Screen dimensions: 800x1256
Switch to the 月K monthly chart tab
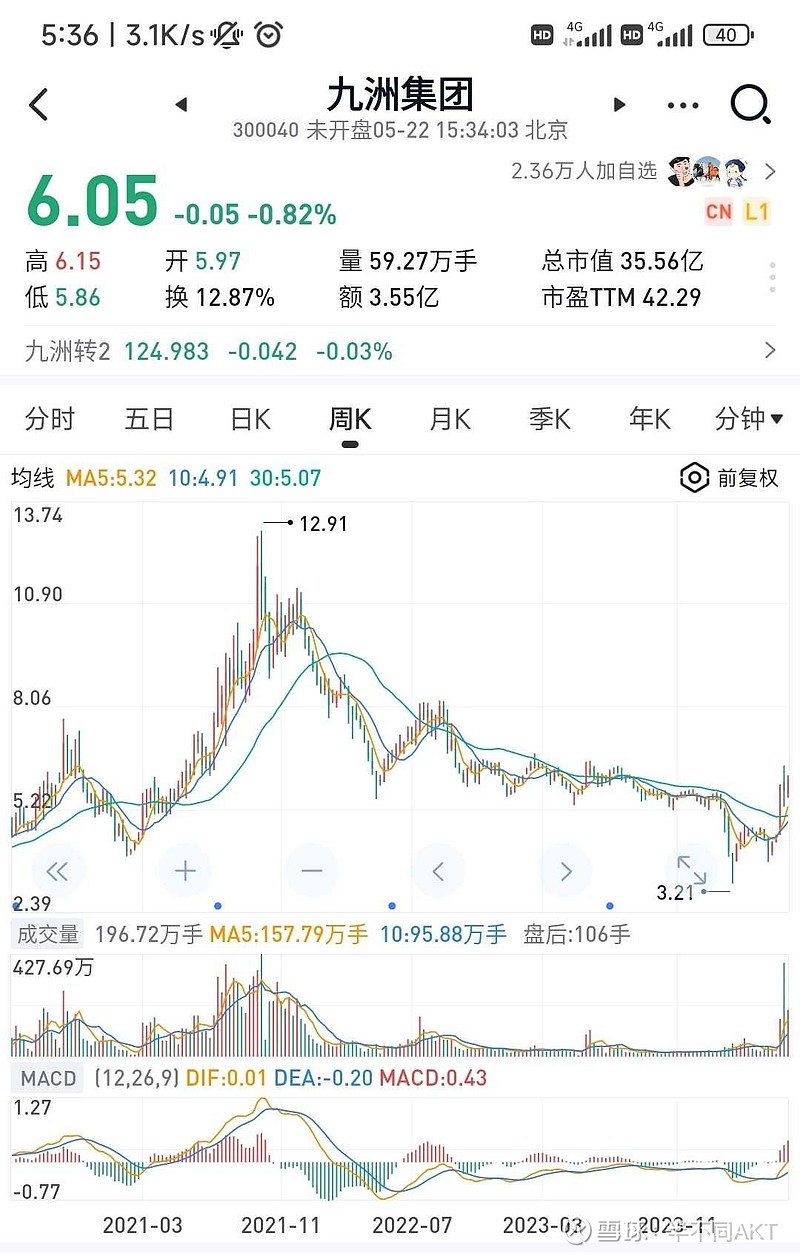[448, 419]
